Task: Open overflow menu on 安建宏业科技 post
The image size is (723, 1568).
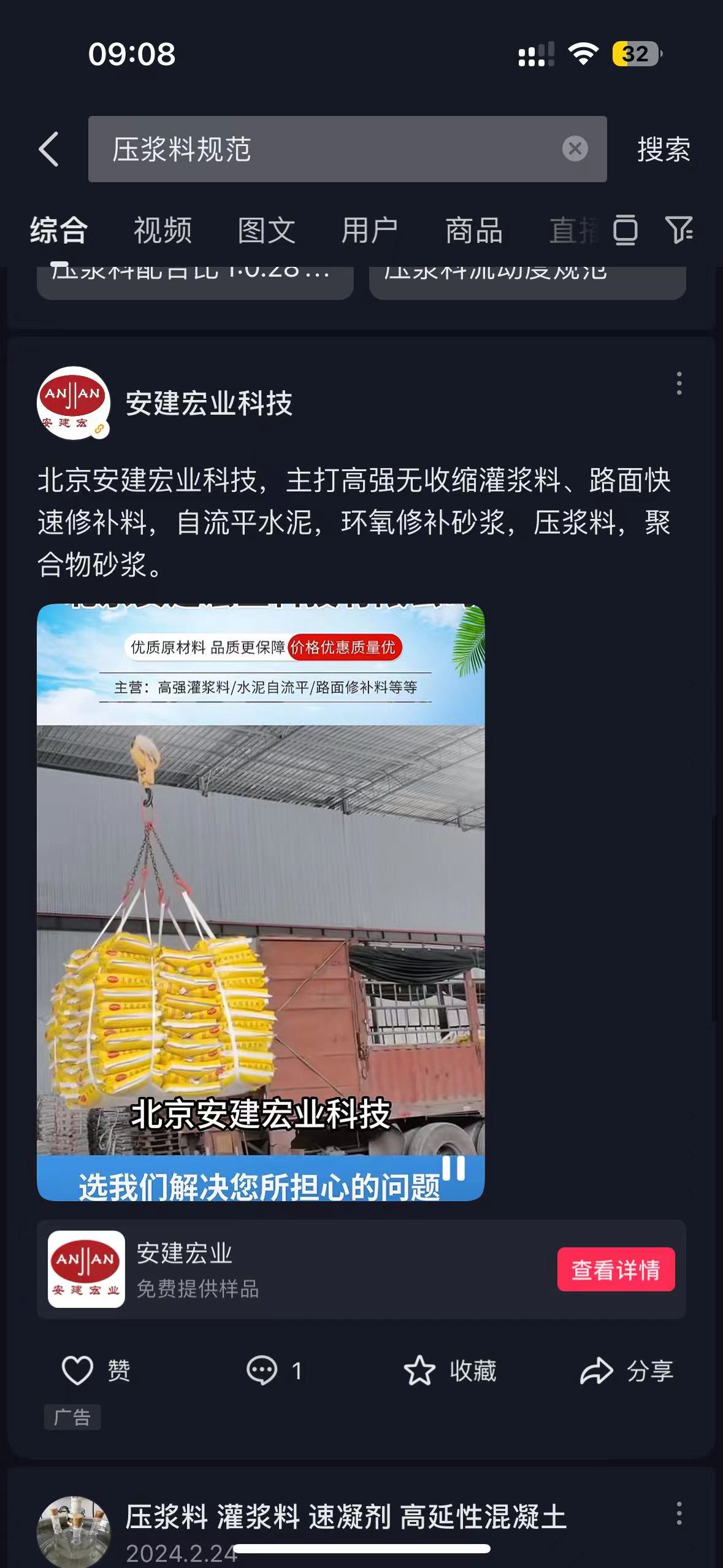Action: pos(679,383)
